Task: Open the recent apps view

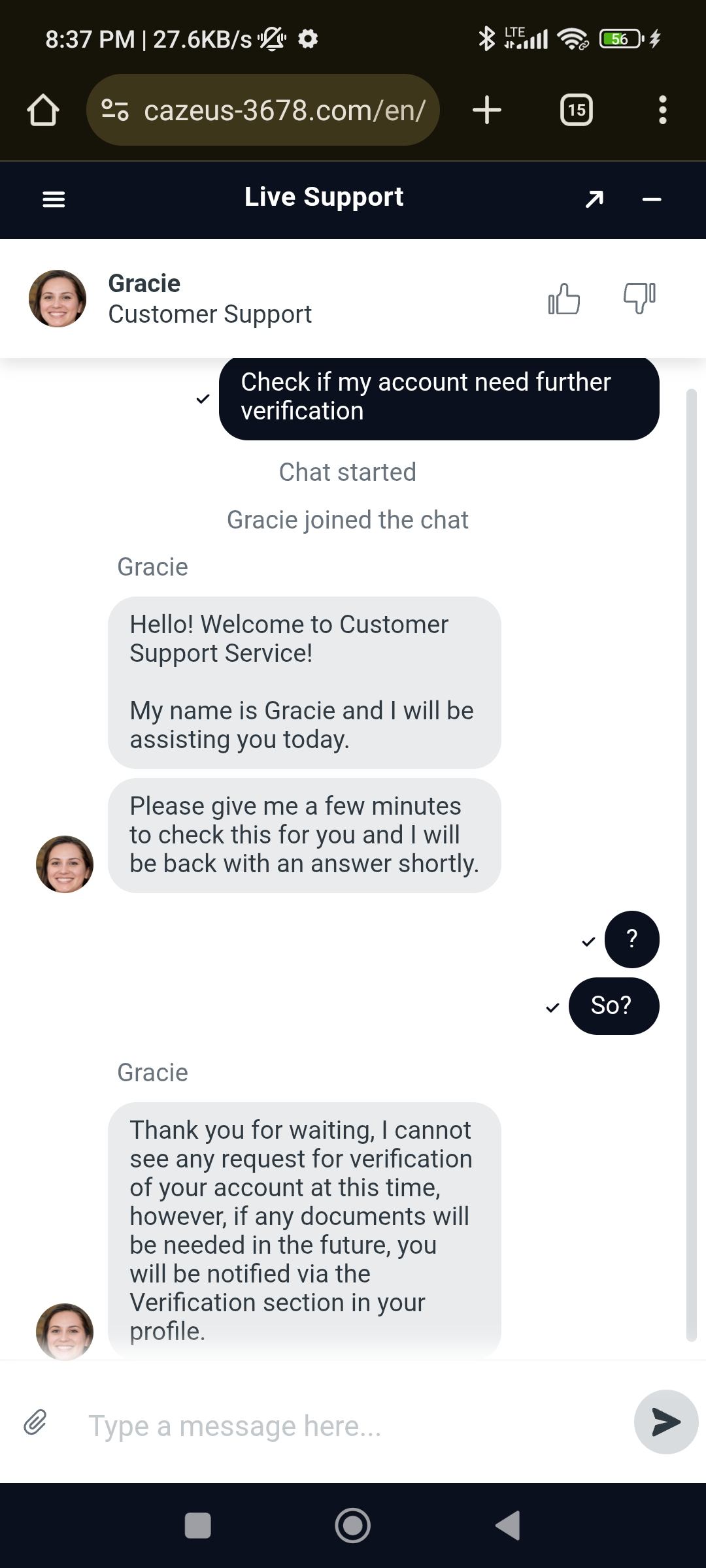Action: pyautogui.click(x=197, y=1526)
